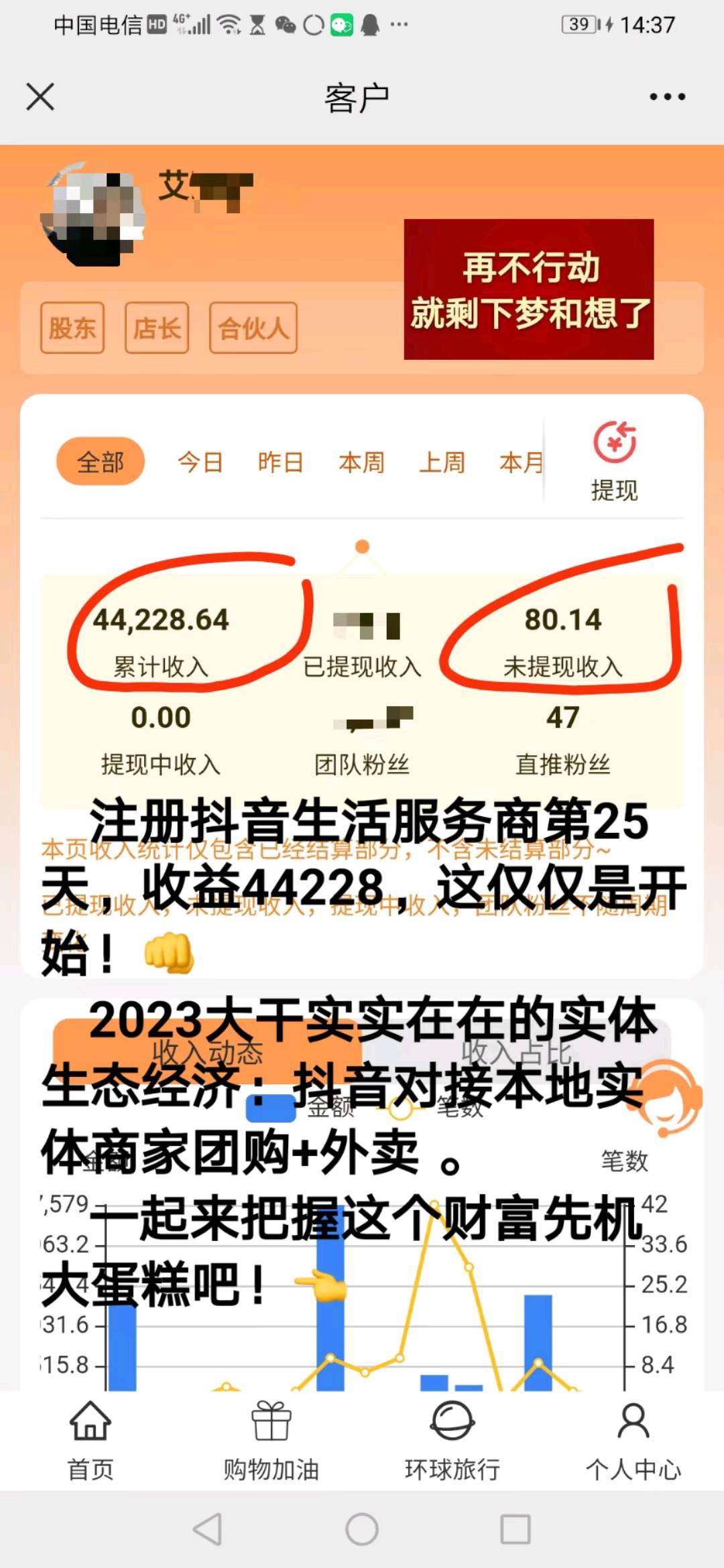
Task: View the 上周 income
Action: [442, 462]
